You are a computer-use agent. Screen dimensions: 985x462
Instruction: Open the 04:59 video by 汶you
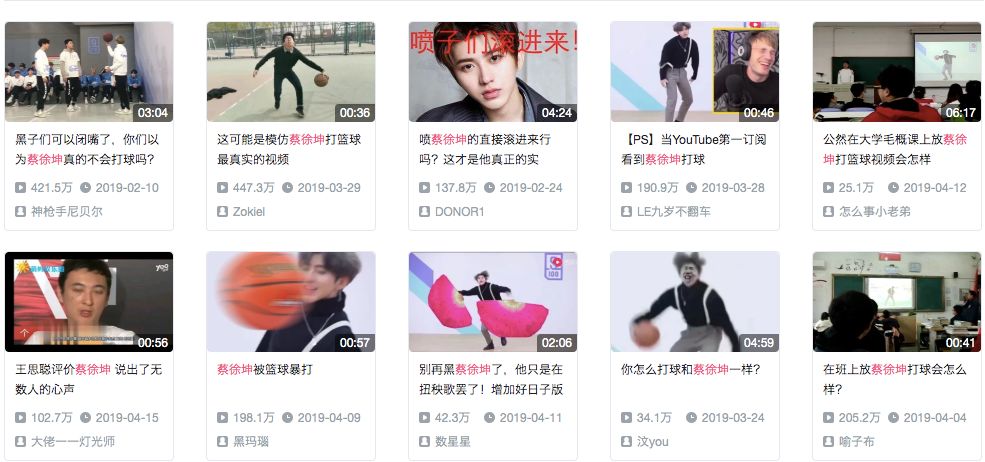click(695, 302)
